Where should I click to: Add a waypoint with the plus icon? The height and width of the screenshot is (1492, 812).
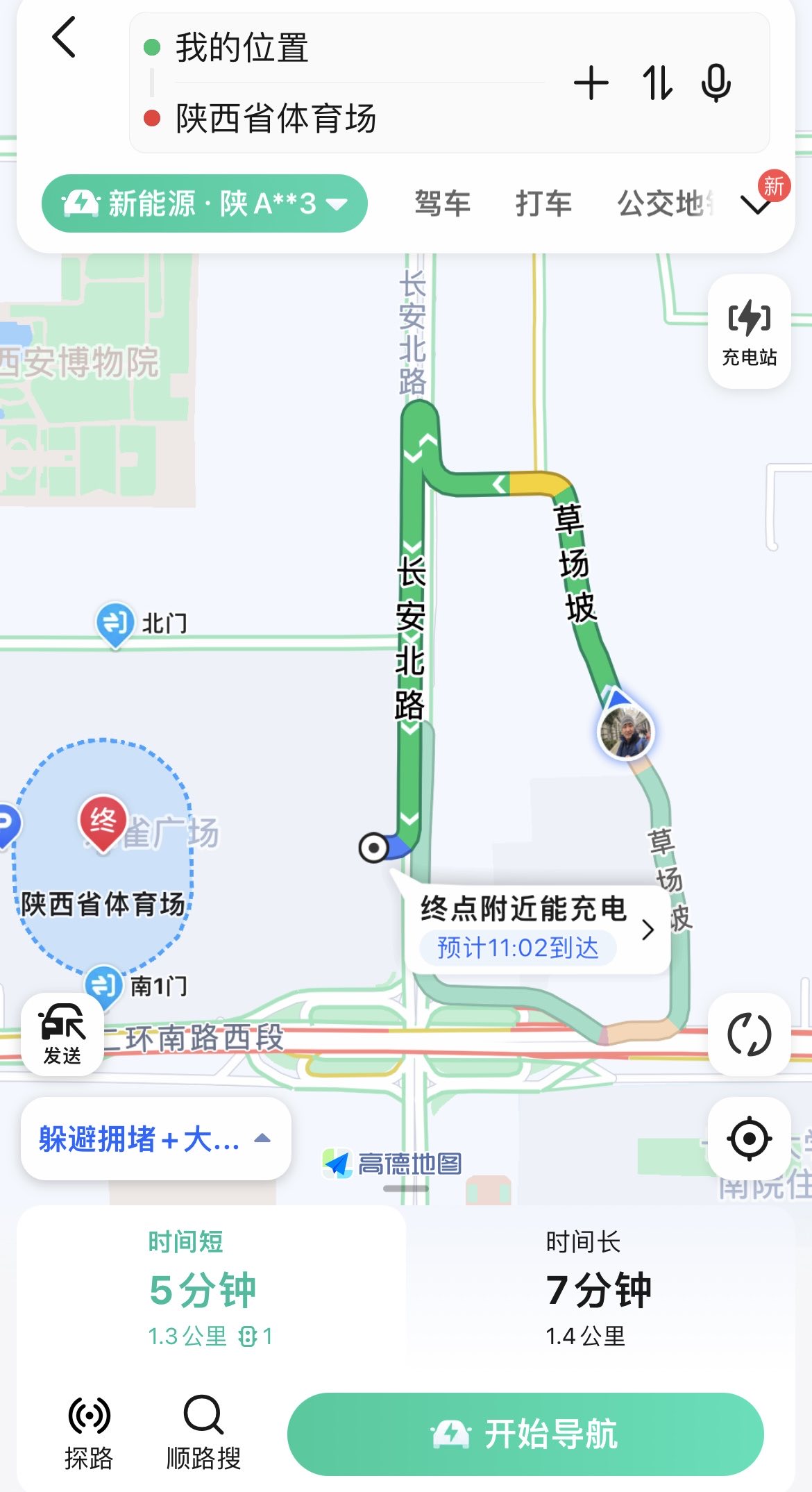pos(591,83)
